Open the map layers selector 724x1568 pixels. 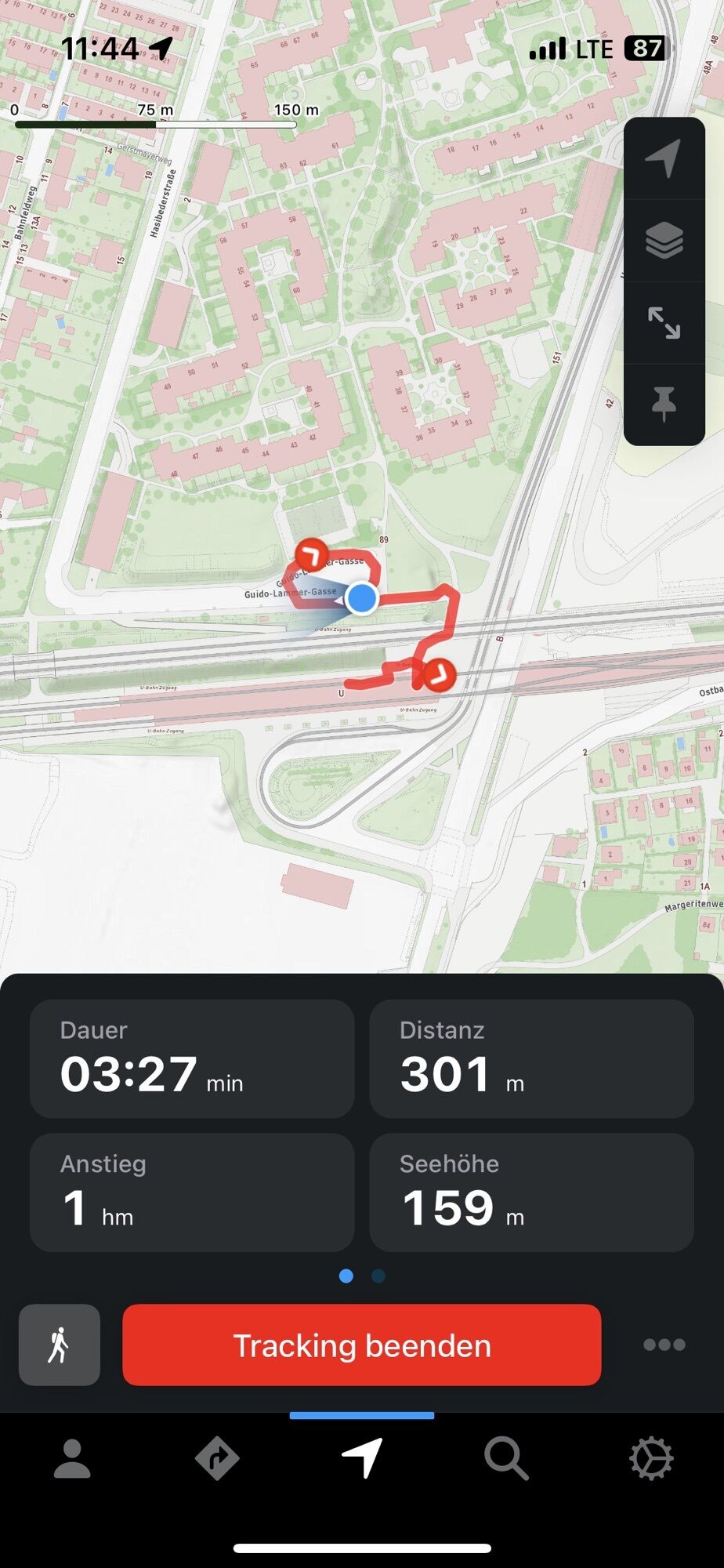[664, 241]
